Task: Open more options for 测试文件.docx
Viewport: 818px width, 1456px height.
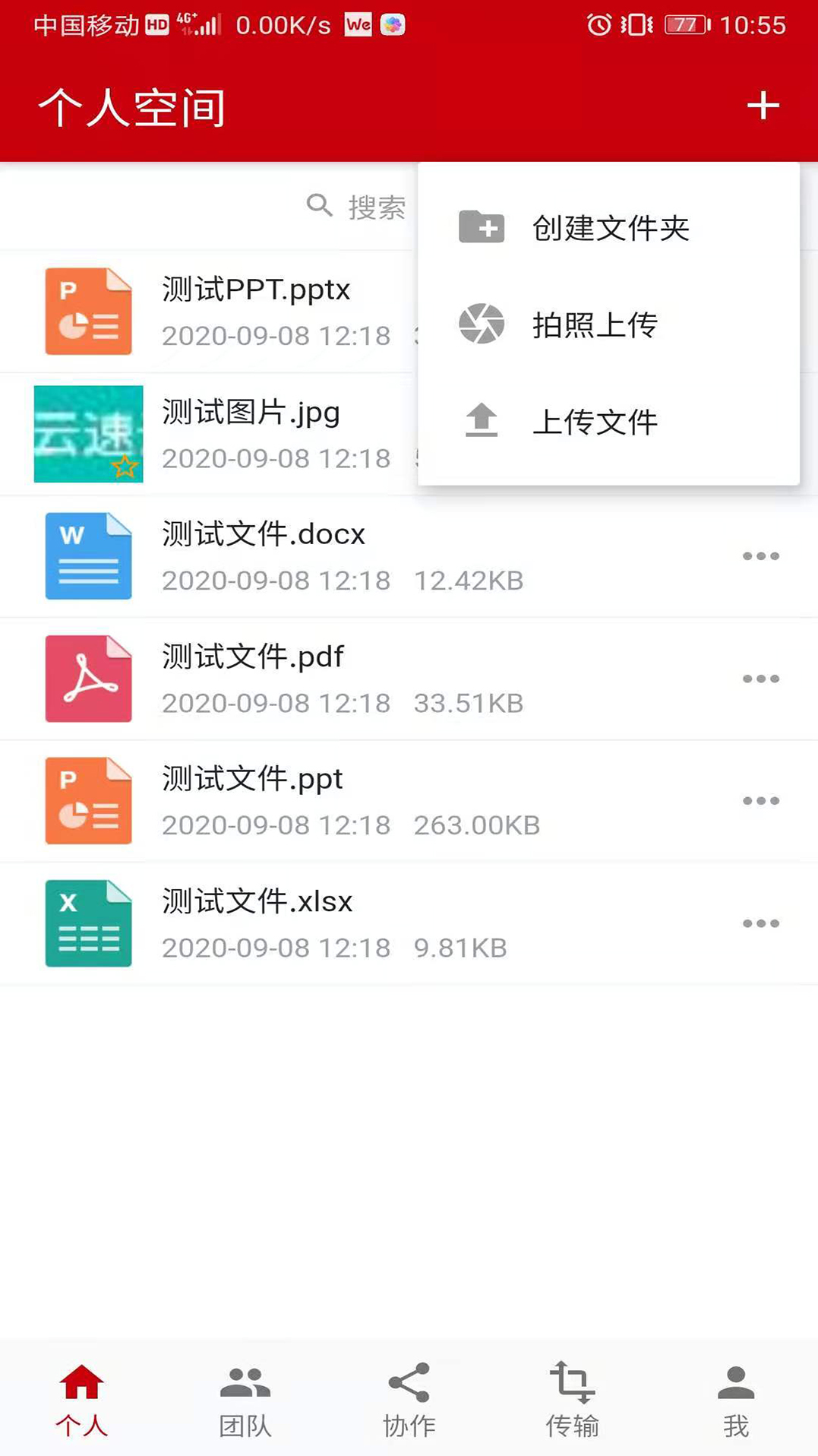Action: point(761,556)
